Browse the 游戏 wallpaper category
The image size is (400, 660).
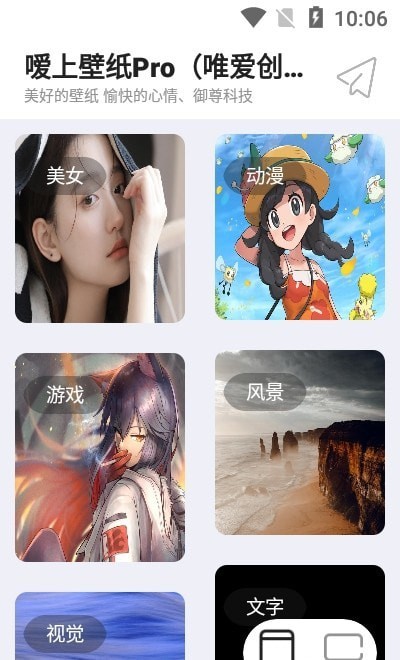pos(100,458)
